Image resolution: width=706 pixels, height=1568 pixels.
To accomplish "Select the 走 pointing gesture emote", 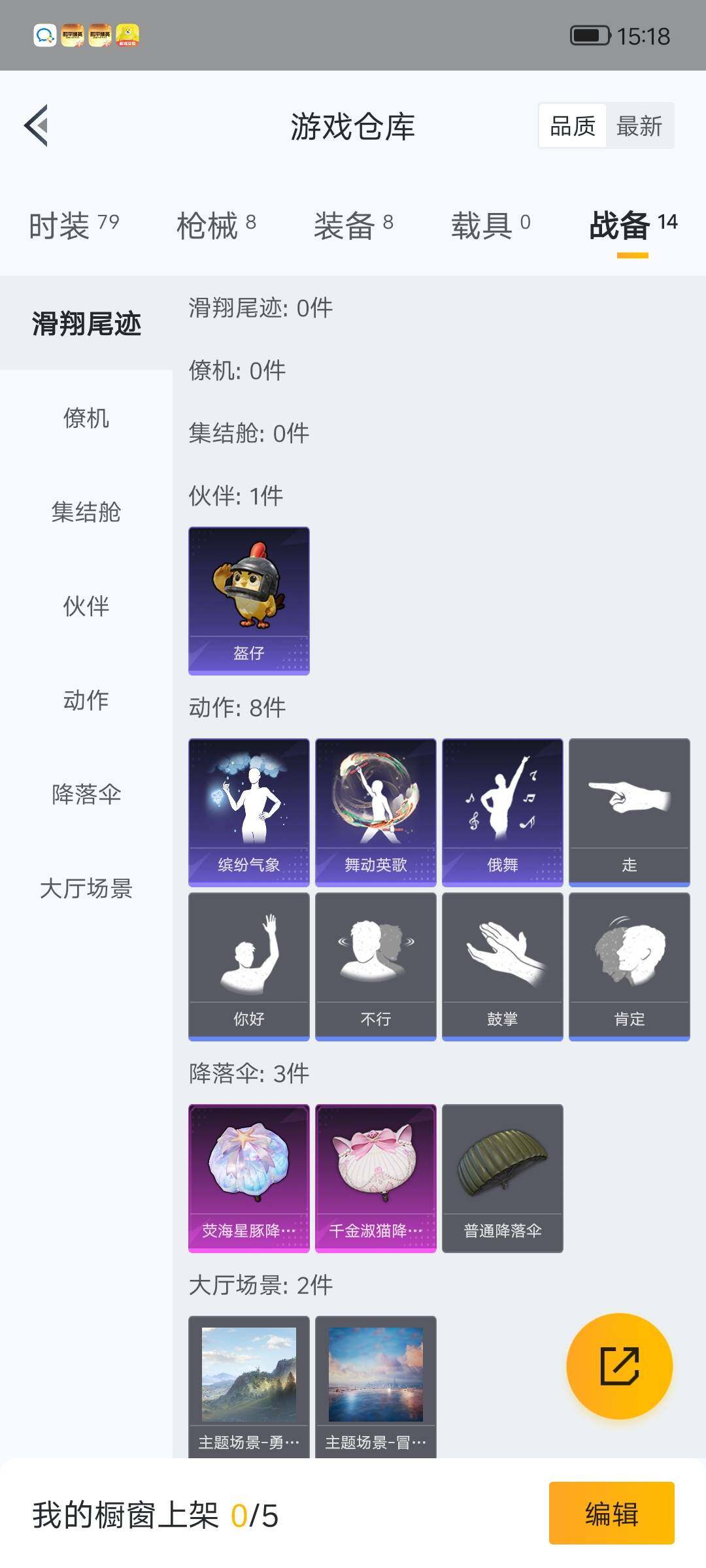I will (629, 810).
